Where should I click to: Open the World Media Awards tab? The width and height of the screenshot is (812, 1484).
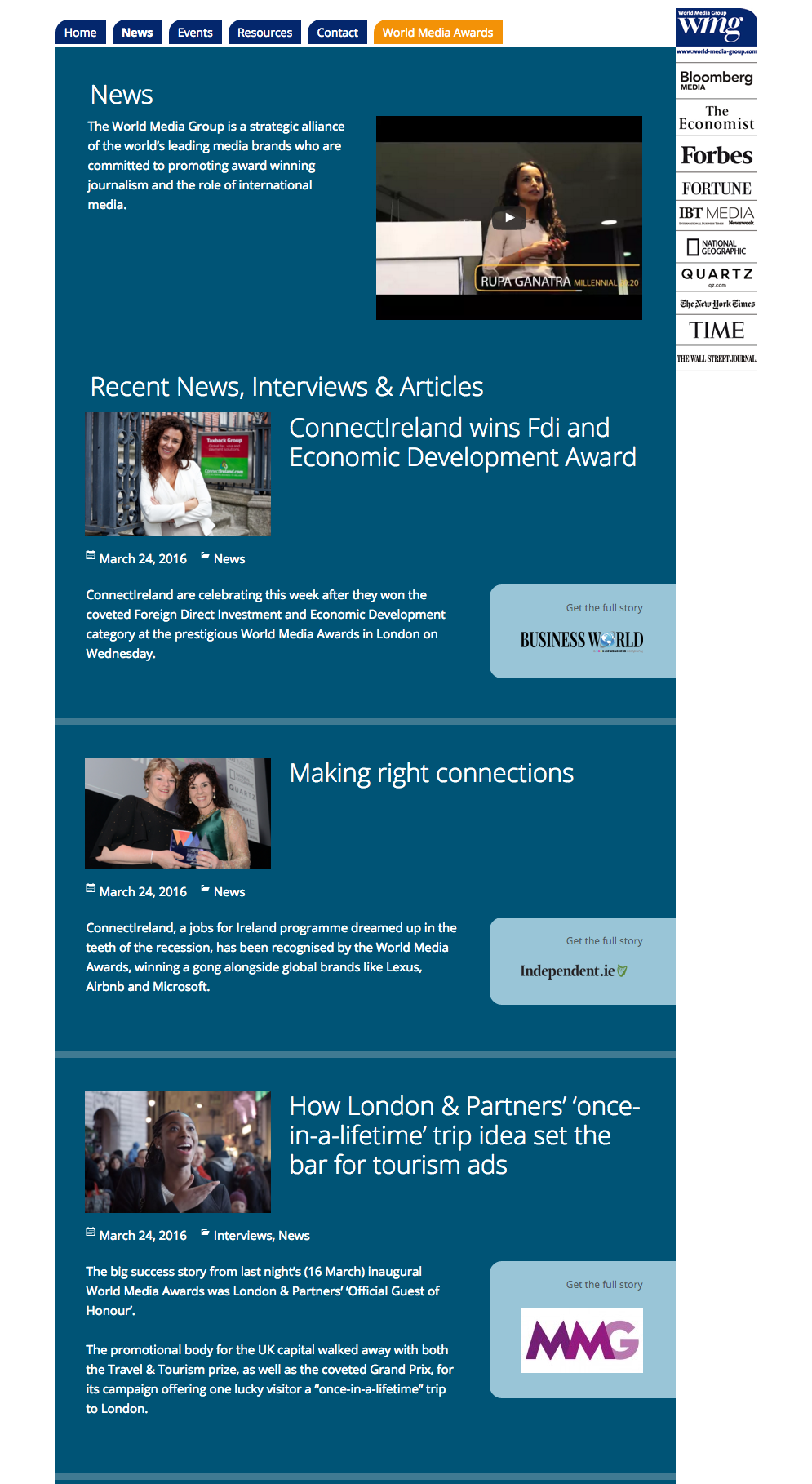pos(437,33)
